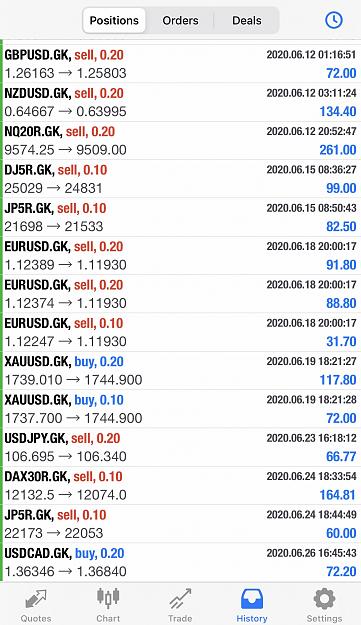361x625 pixels.
Task: Open the NZDUSD.GK sell position
Action: click(180, 102)
